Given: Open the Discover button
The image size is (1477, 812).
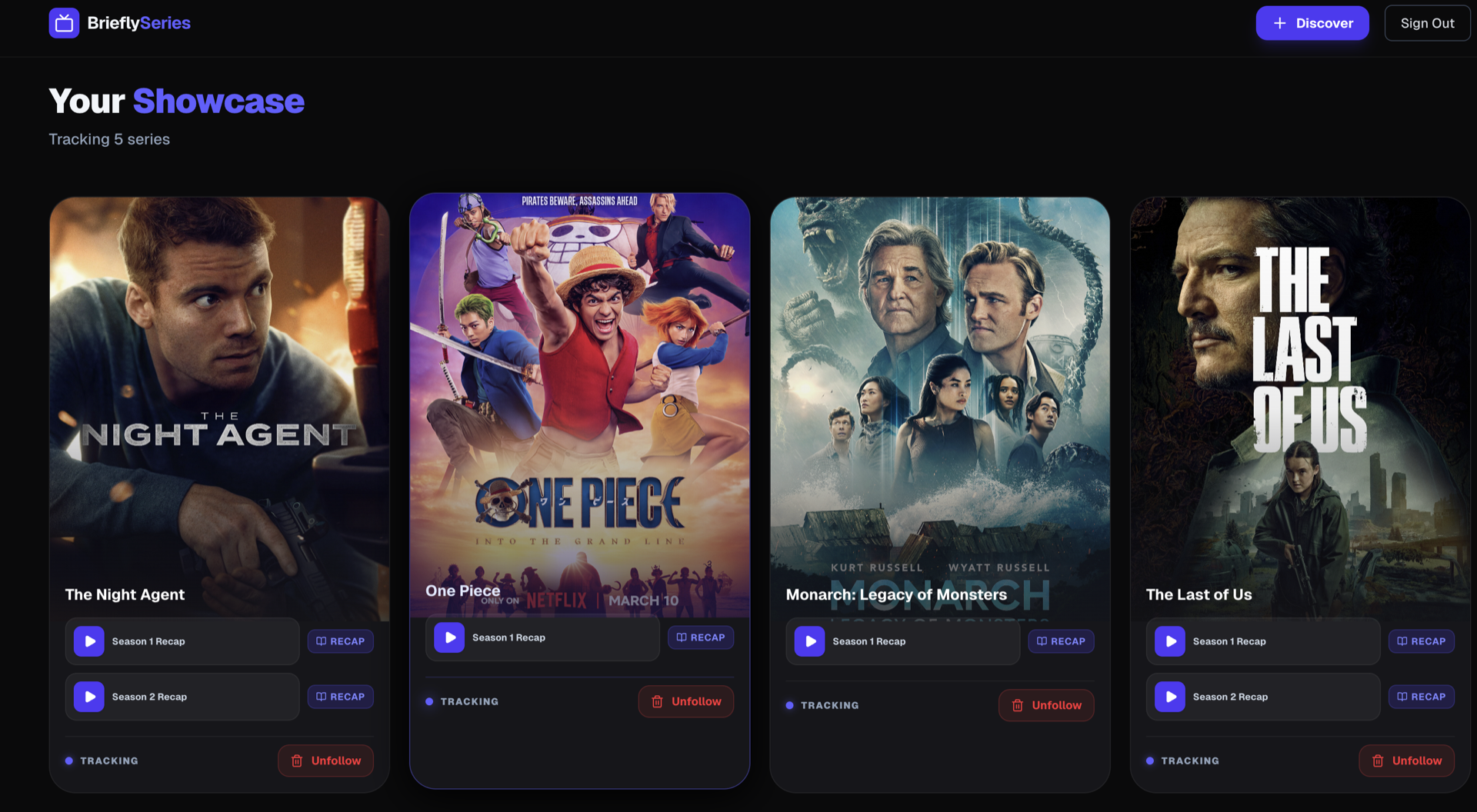Looking at the screenshot, I should coord(1312,23).
